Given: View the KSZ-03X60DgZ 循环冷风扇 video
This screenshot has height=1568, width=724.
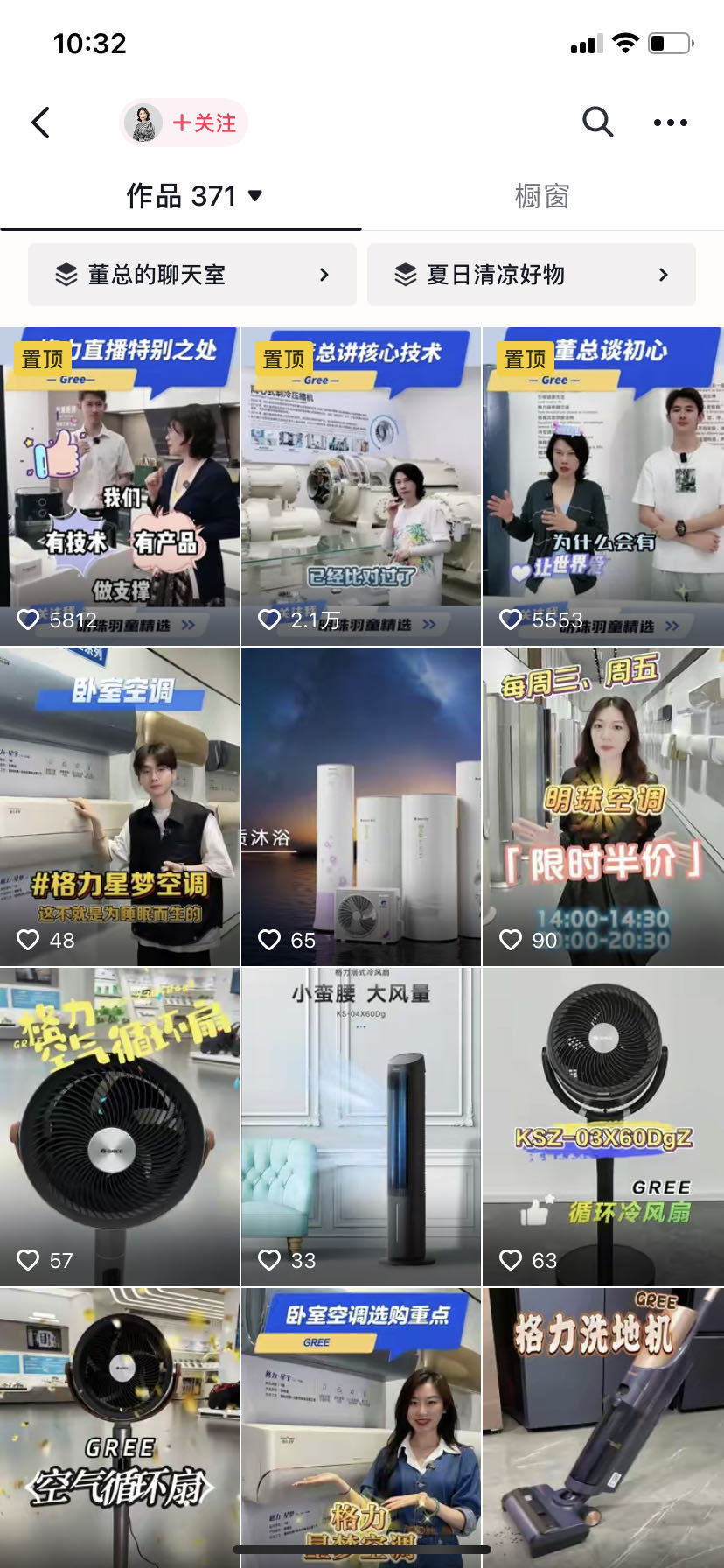Looking at the screenshot, I should tap(603, 1126).
